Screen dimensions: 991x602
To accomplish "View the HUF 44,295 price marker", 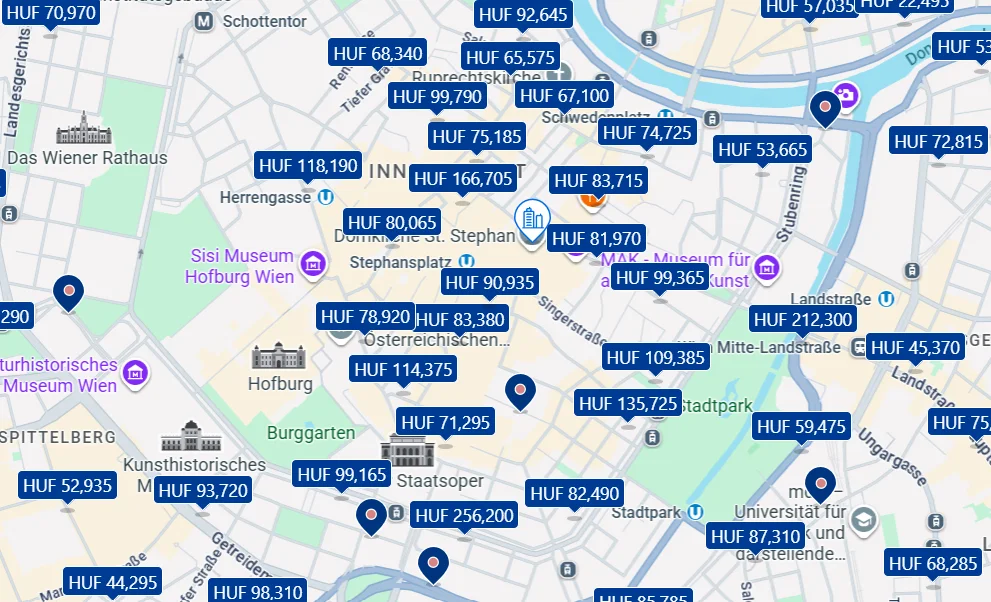I will pos(112,582).
